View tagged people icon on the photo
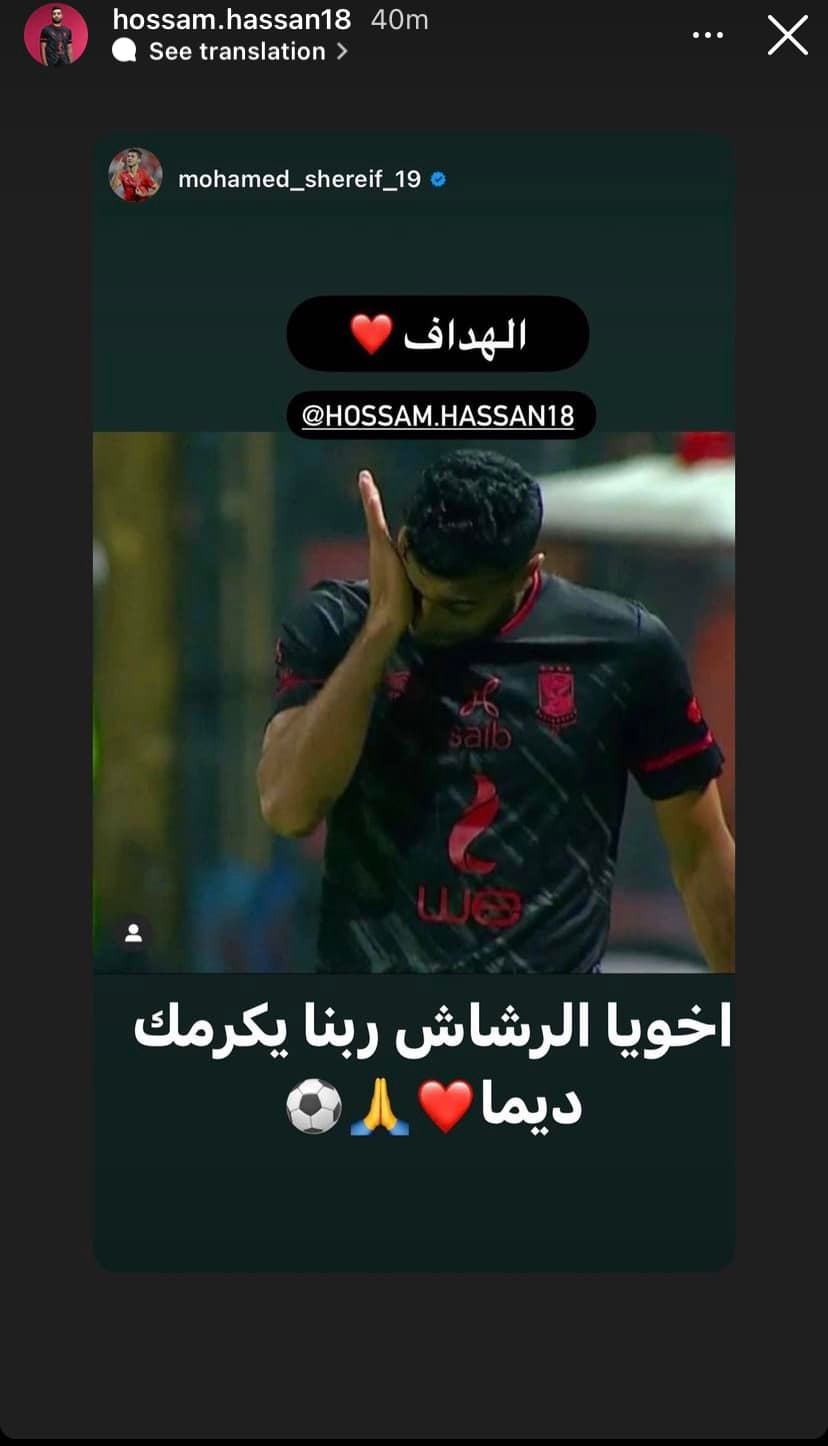828x1446 pixels. tap(133, 933)
